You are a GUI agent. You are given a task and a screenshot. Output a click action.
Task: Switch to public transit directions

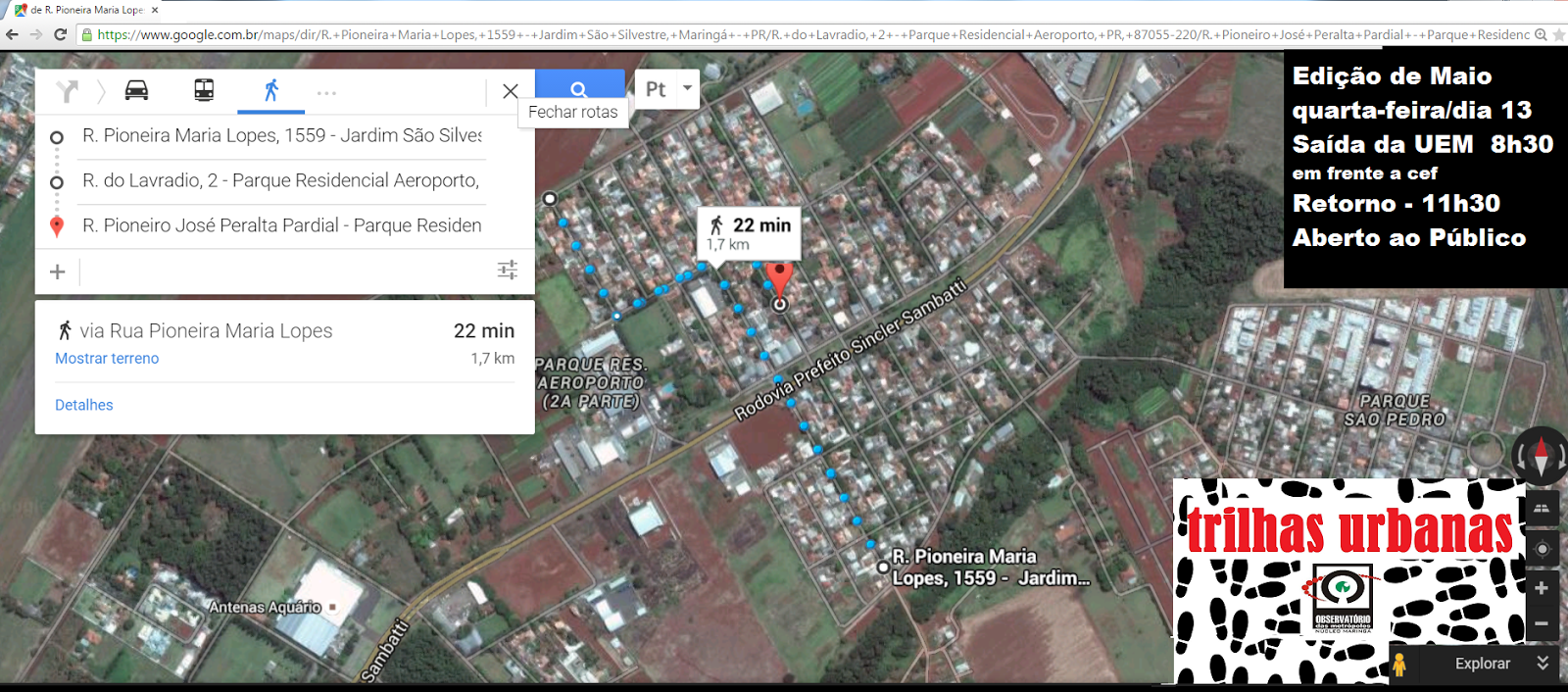(204, 91)
